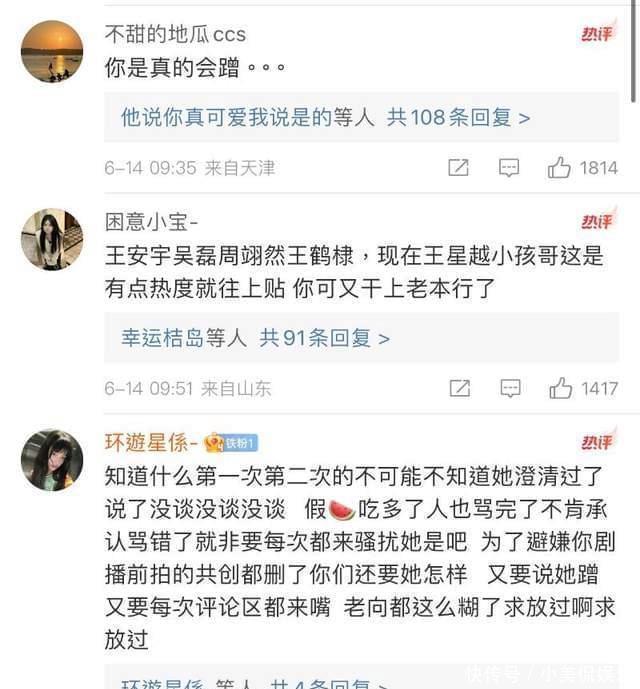Open 环遊星係- profile avatar

coord(52,460)
